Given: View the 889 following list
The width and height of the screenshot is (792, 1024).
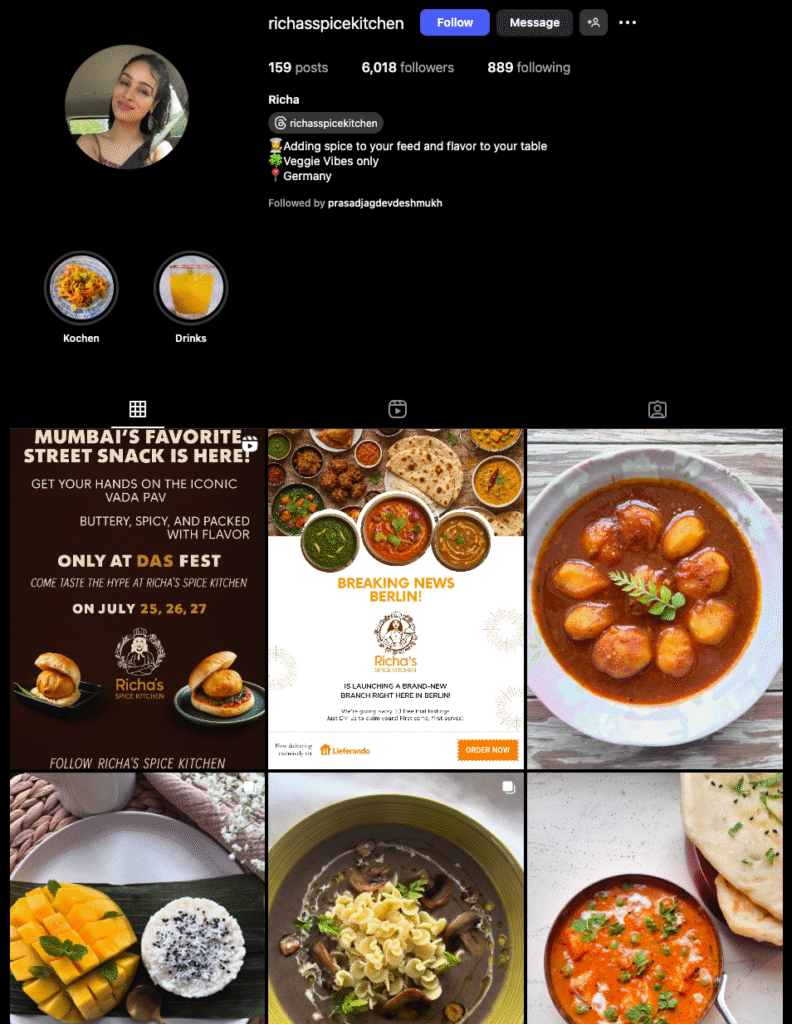Looking at the screenshot, I should 528,68.
